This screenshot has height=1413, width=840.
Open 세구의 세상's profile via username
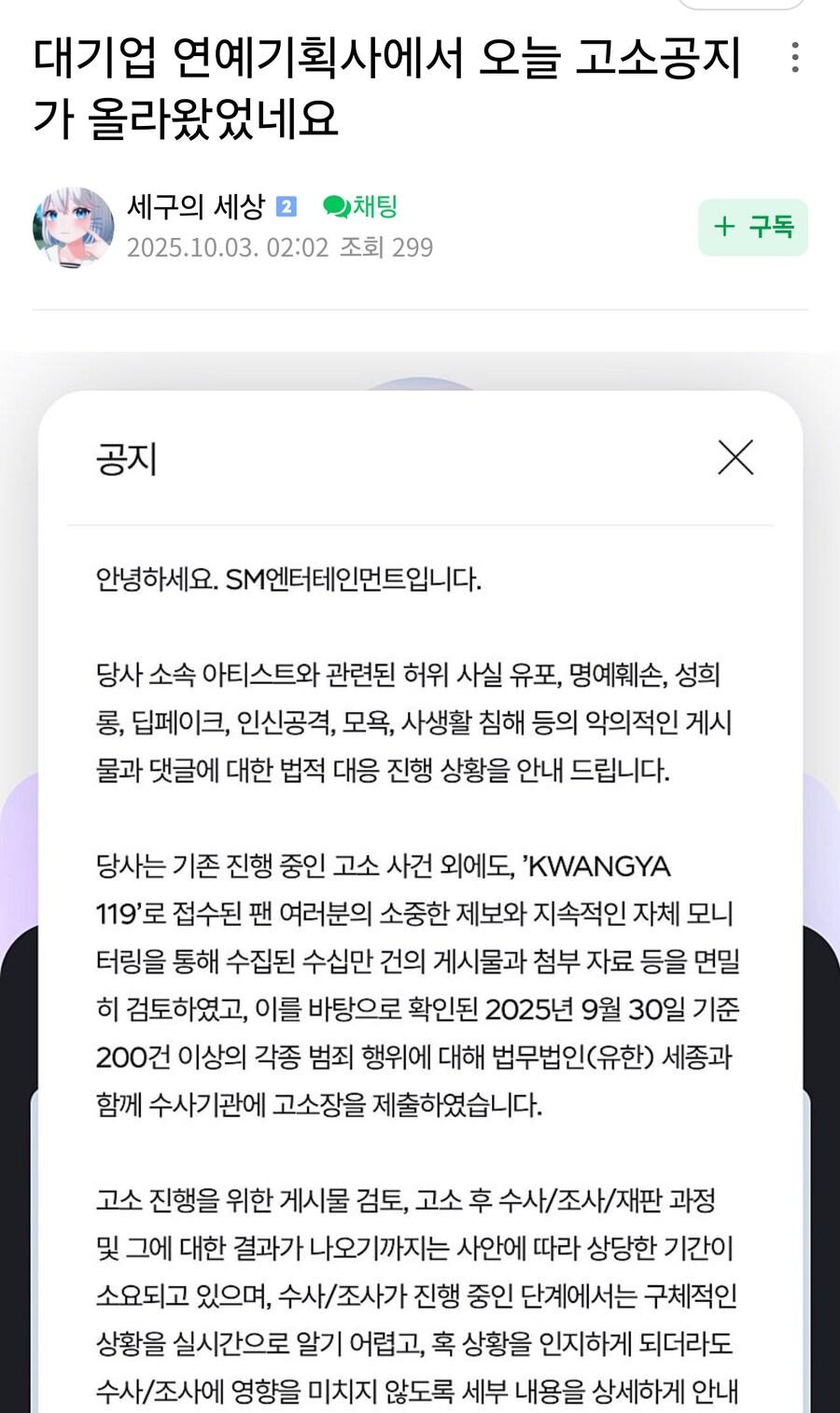[196, 206]
